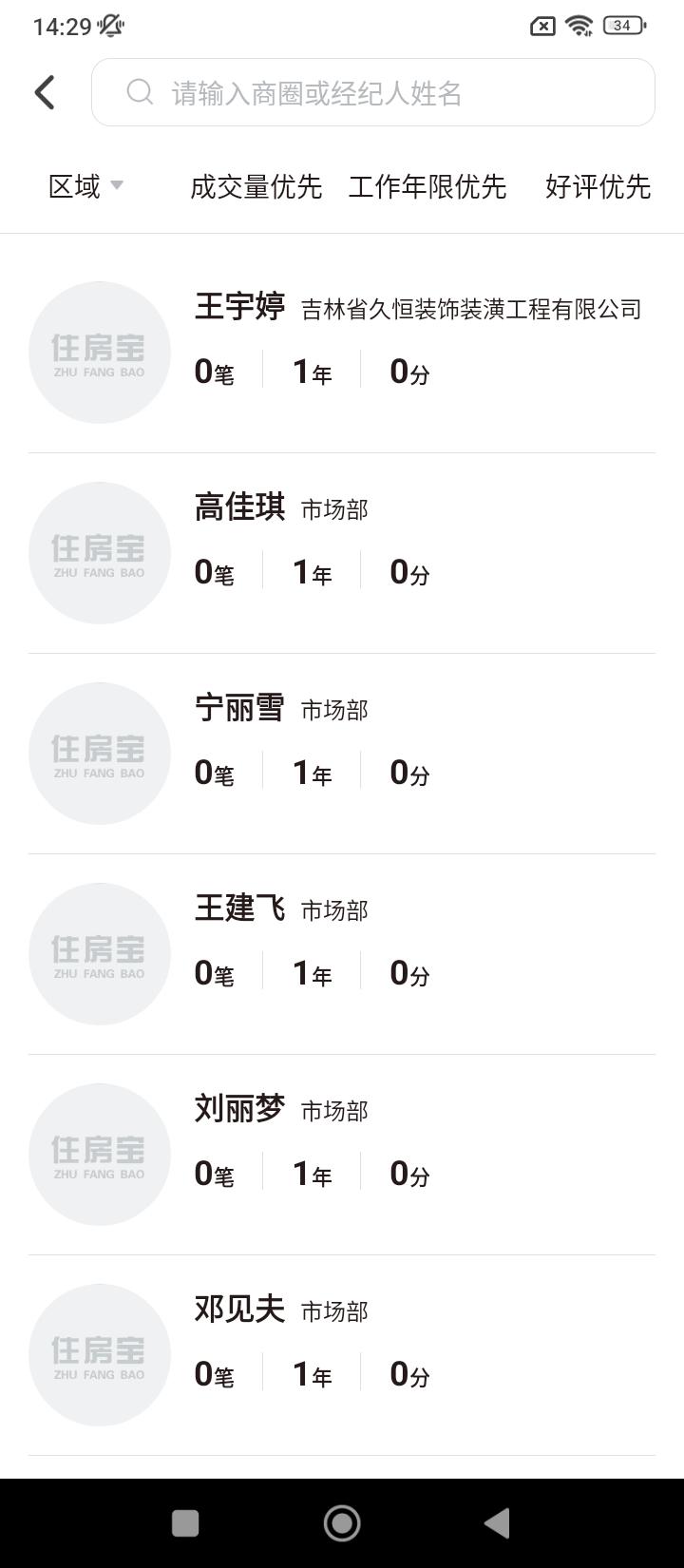Screen dimensions: 684x1568
Task: Sort by 好评优先
Action: 598,186
